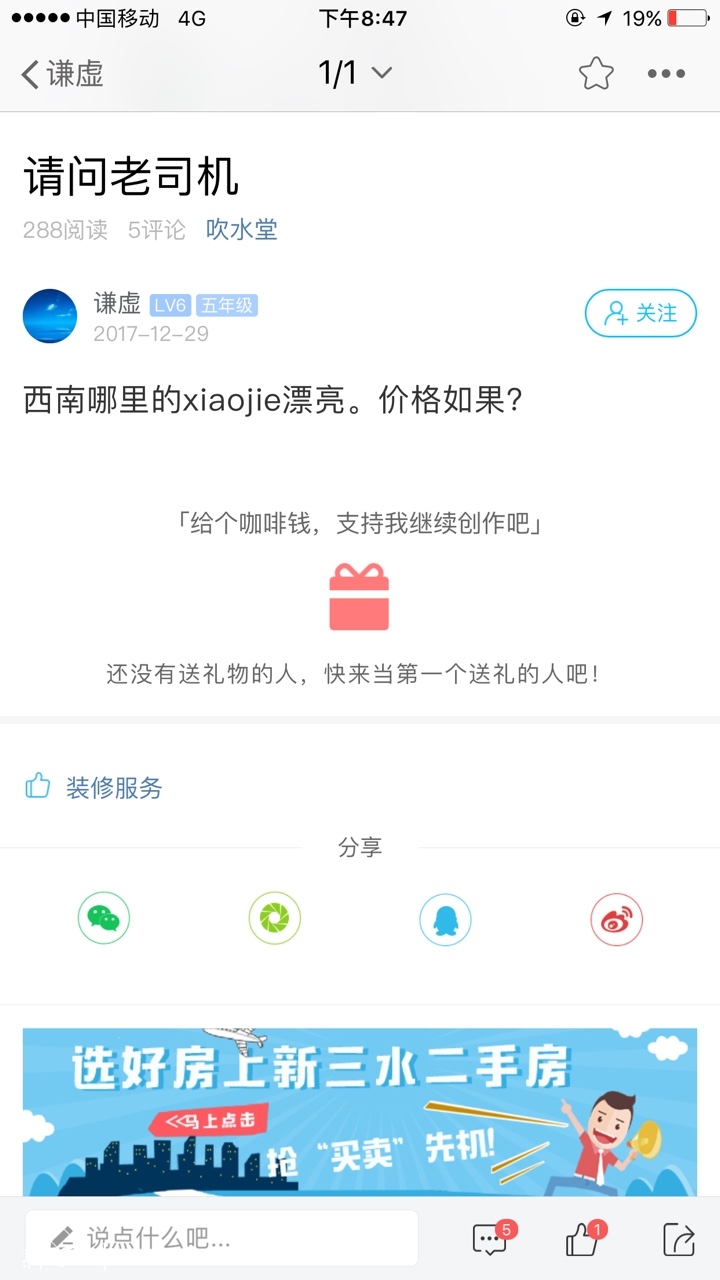
Task: Follow the author with 关注 button
Action: pyautogui.click(x=640, y=313)
